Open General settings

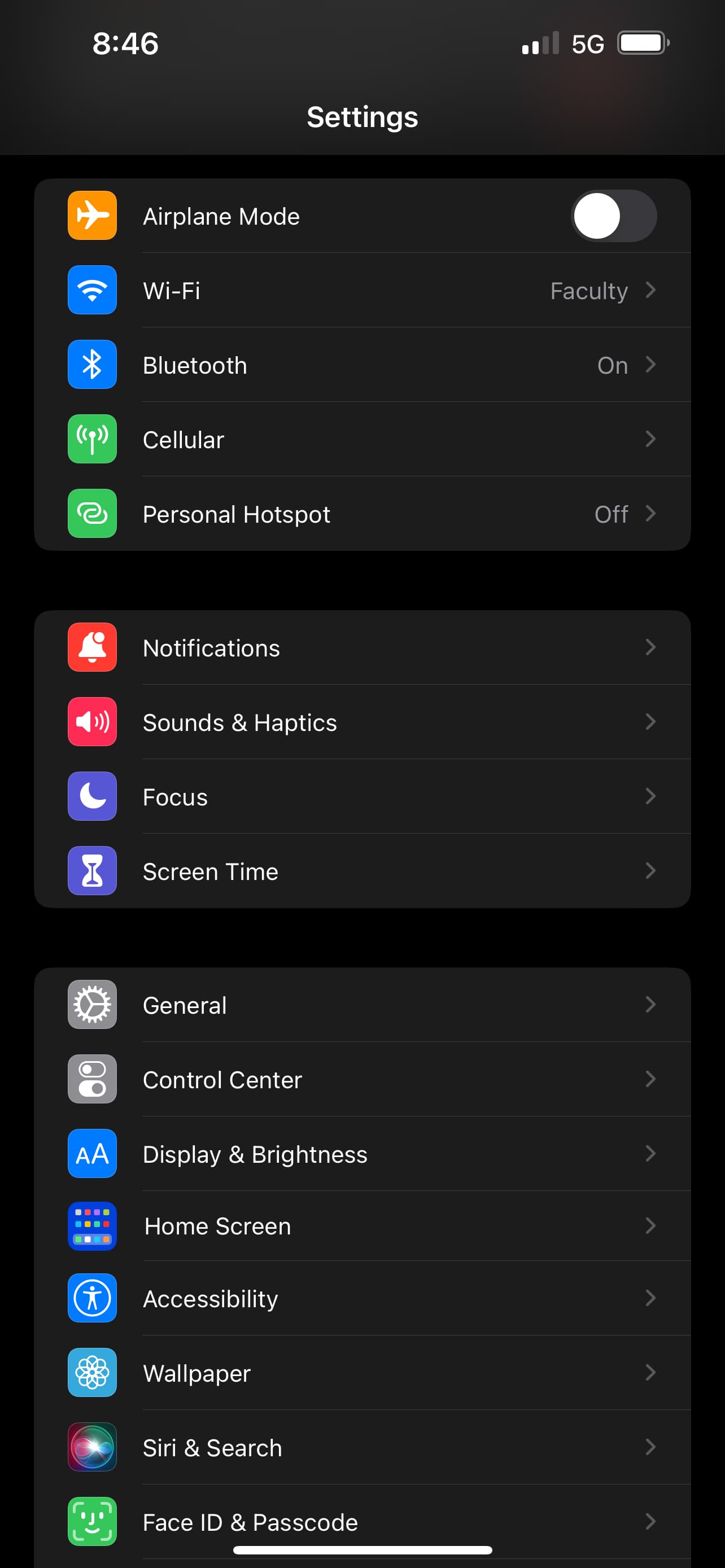[x=362, y=1005]
